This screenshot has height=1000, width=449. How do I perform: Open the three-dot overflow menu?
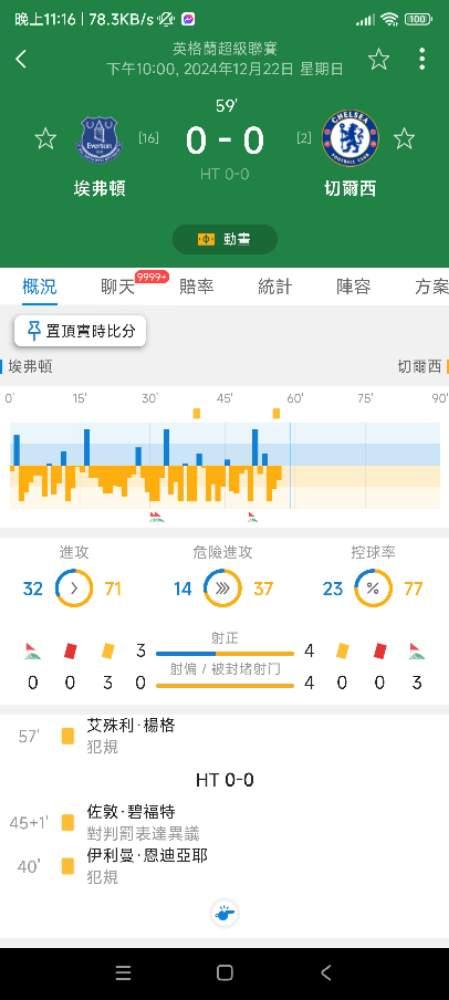pyautogui.click(x=422, y=59)
